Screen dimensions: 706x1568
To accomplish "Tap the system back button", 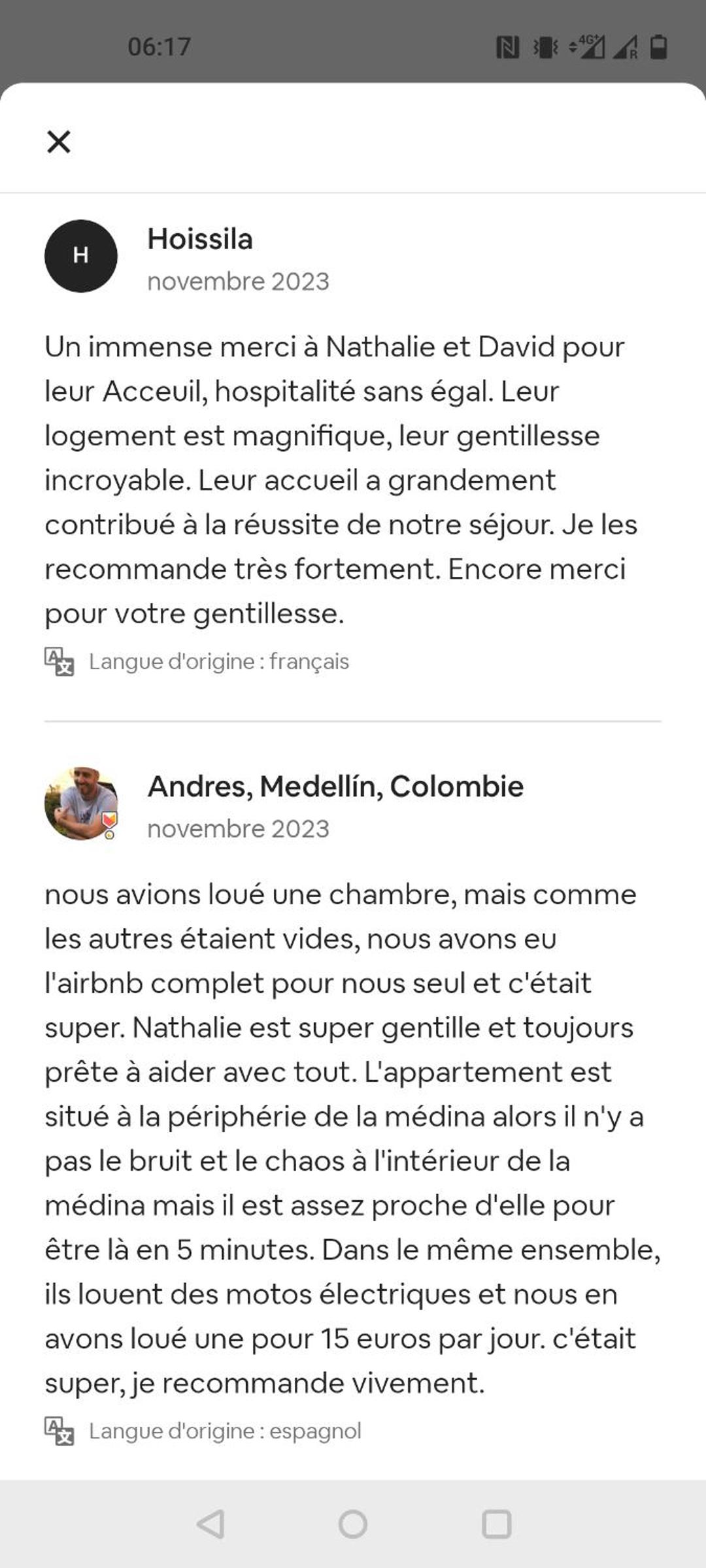I will coord(210,1524).
